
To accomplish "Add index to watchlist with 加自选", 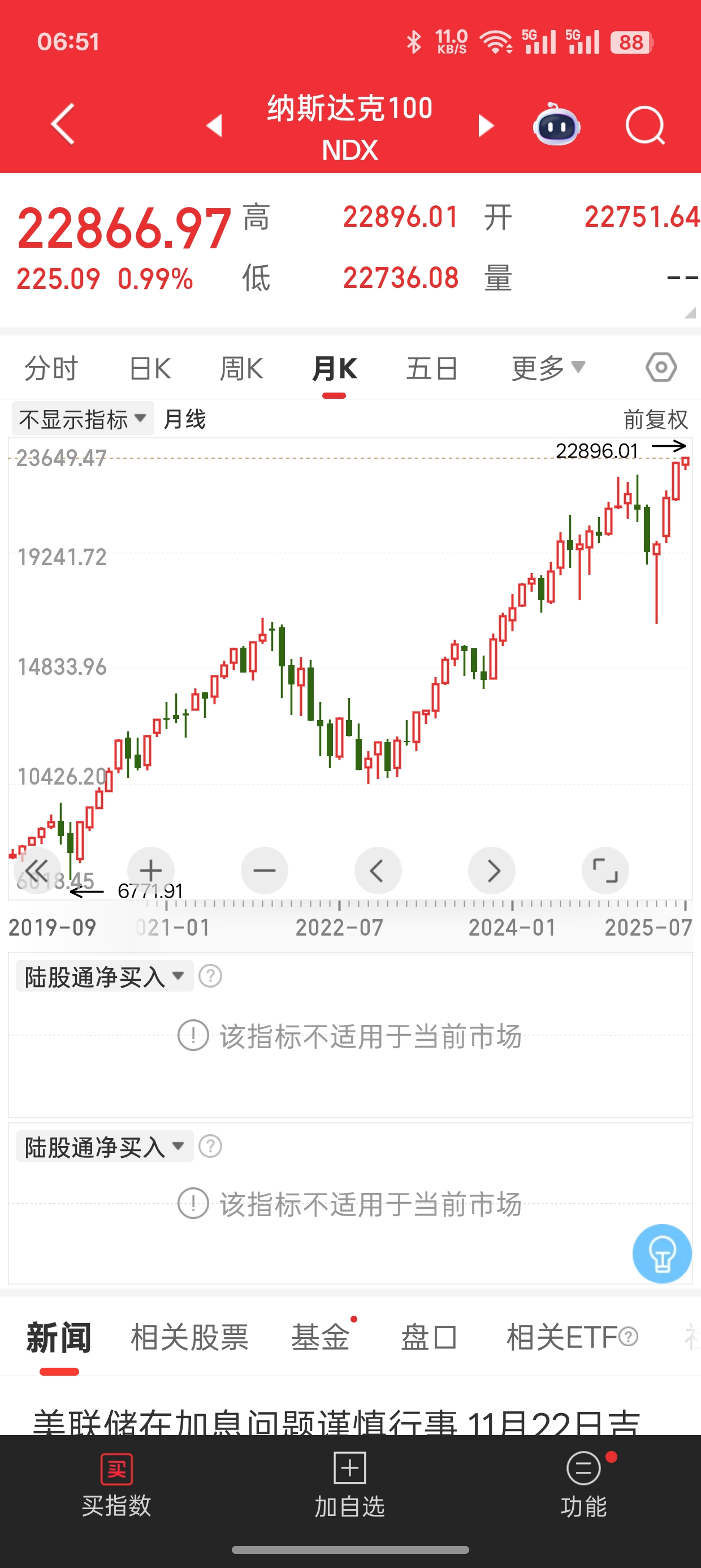I will (x=350, y=1484).
